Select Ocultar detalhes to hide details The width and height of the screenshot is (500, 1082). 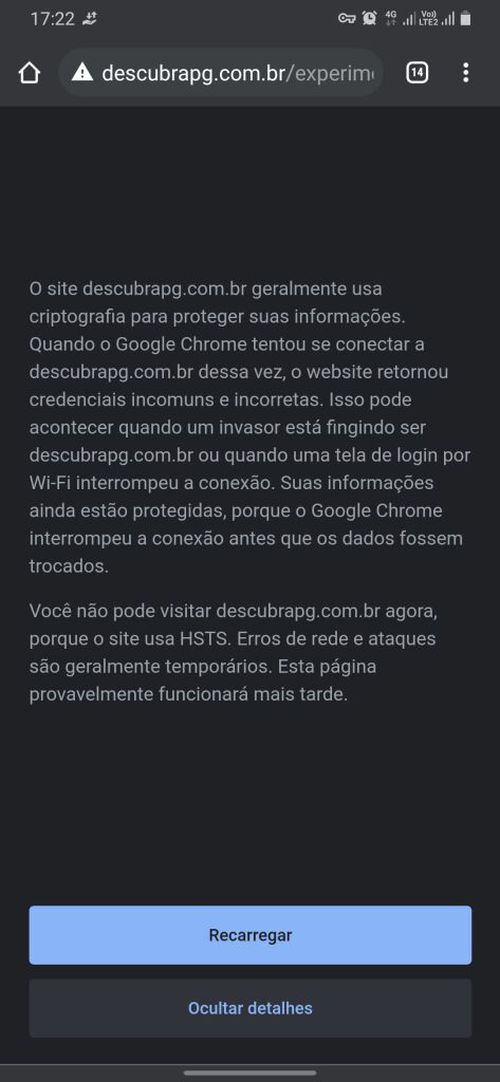[250, 1007]
